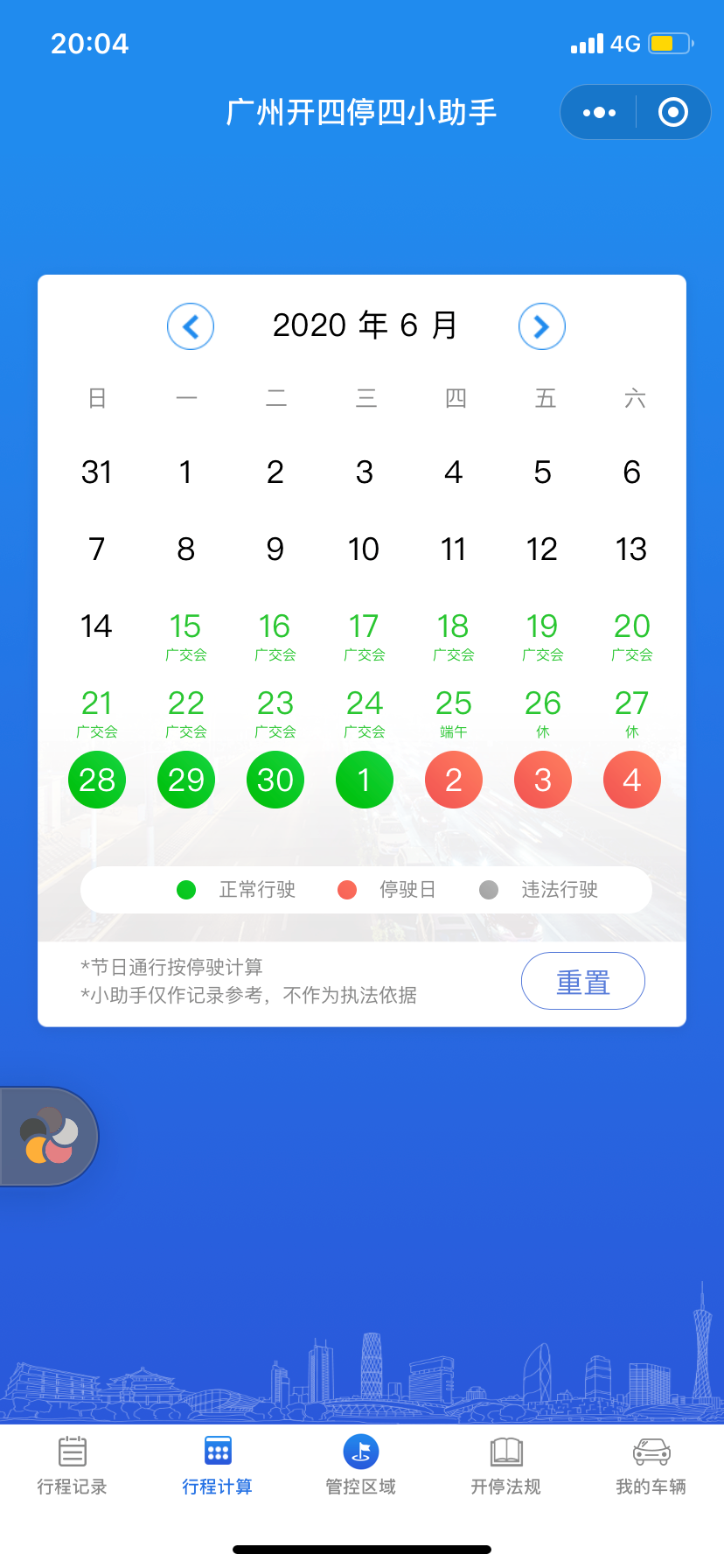Open the 行程记录 tab

(x=72, y=1465)
